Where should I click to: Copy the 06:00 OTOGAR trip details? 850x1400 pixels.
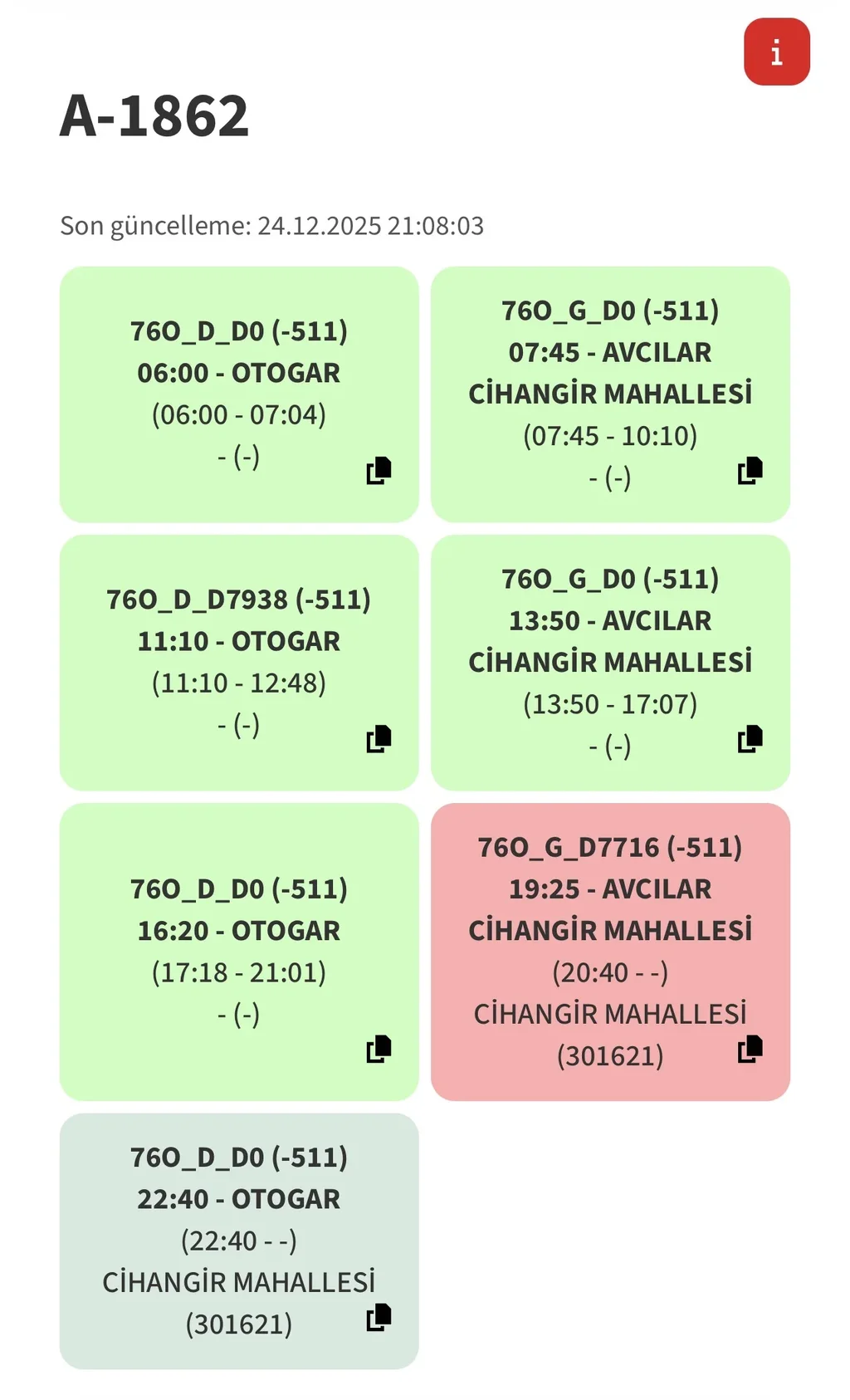coord(379,470)
